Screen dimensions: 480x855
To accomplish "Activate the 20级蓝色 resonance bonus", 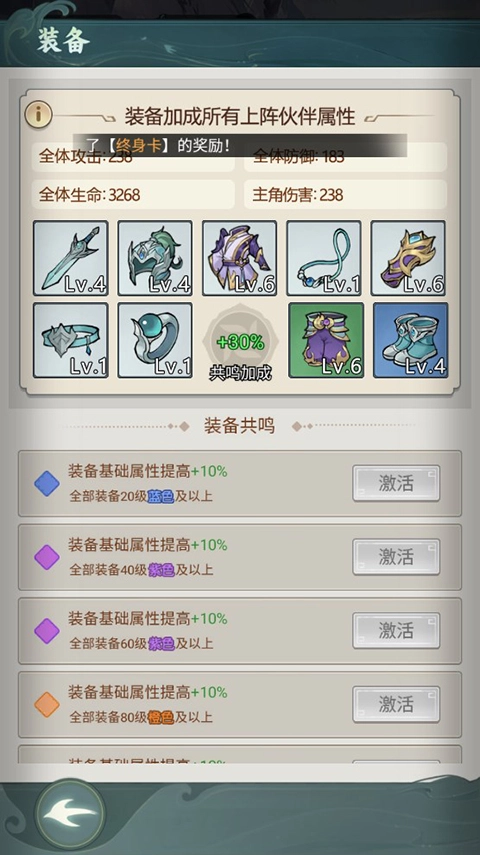I will 396,483.
